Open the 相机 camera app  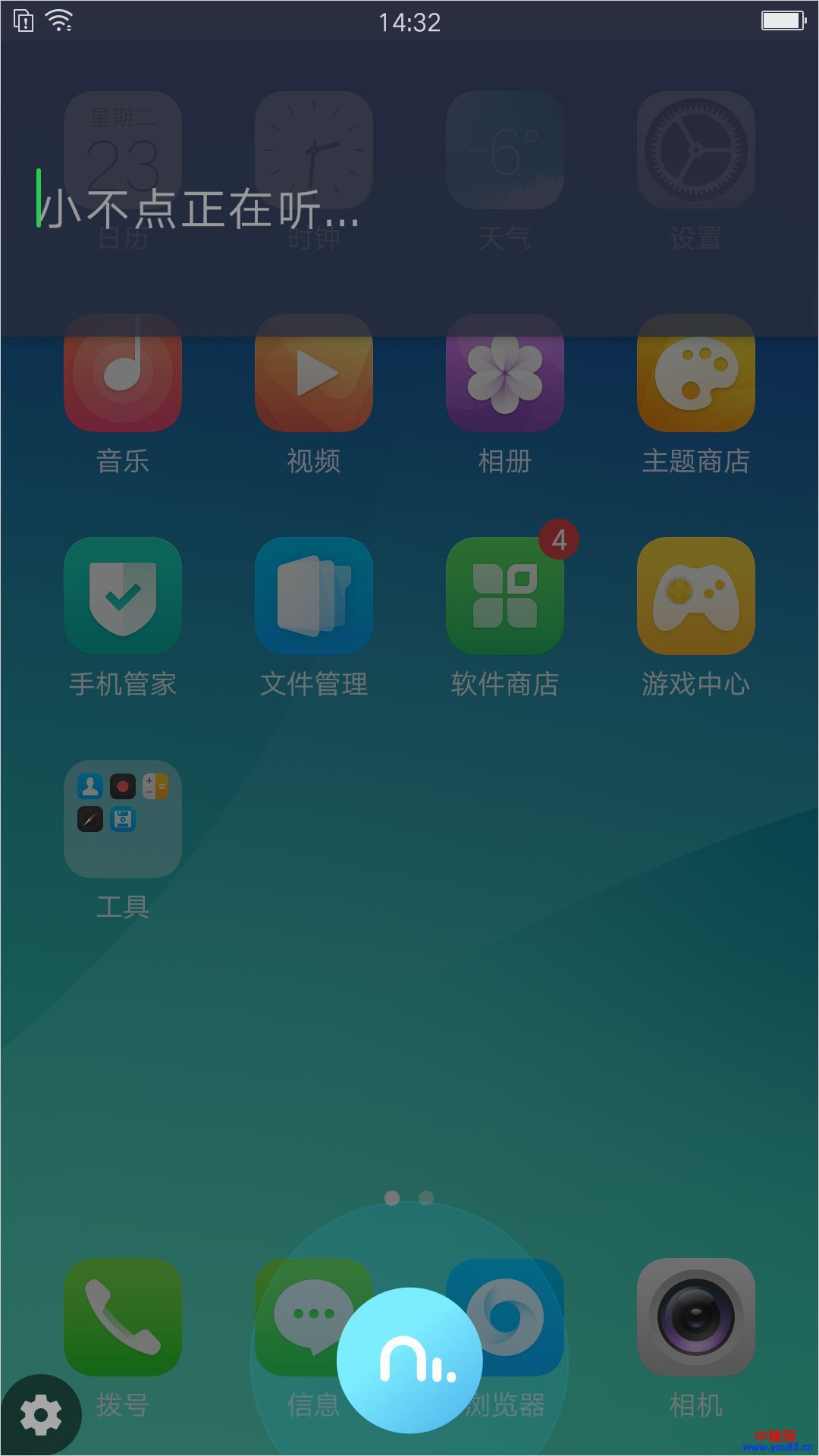[696, 1317]
